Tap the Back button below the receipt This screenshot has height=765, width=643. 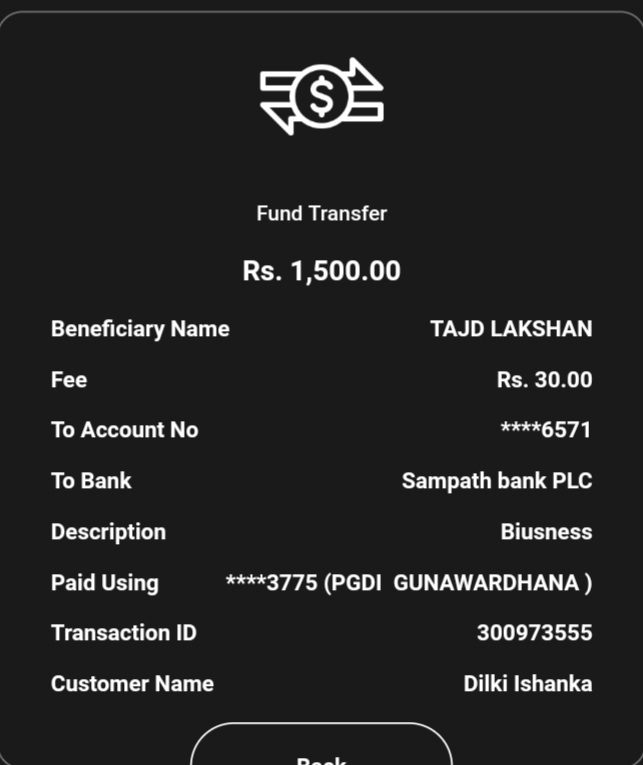point(321,750)
